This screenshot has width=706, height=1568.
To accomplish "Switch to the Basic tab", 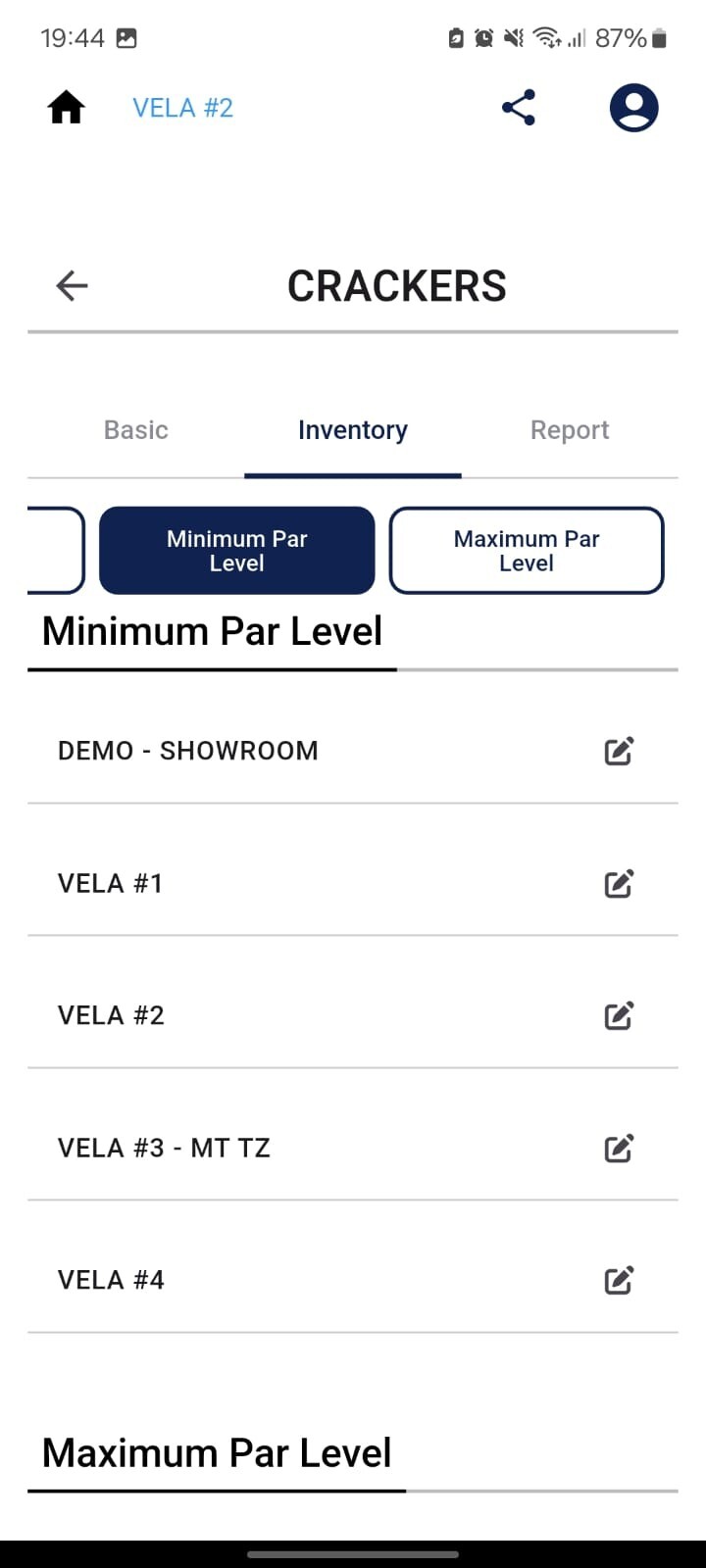I will point(136,430).
